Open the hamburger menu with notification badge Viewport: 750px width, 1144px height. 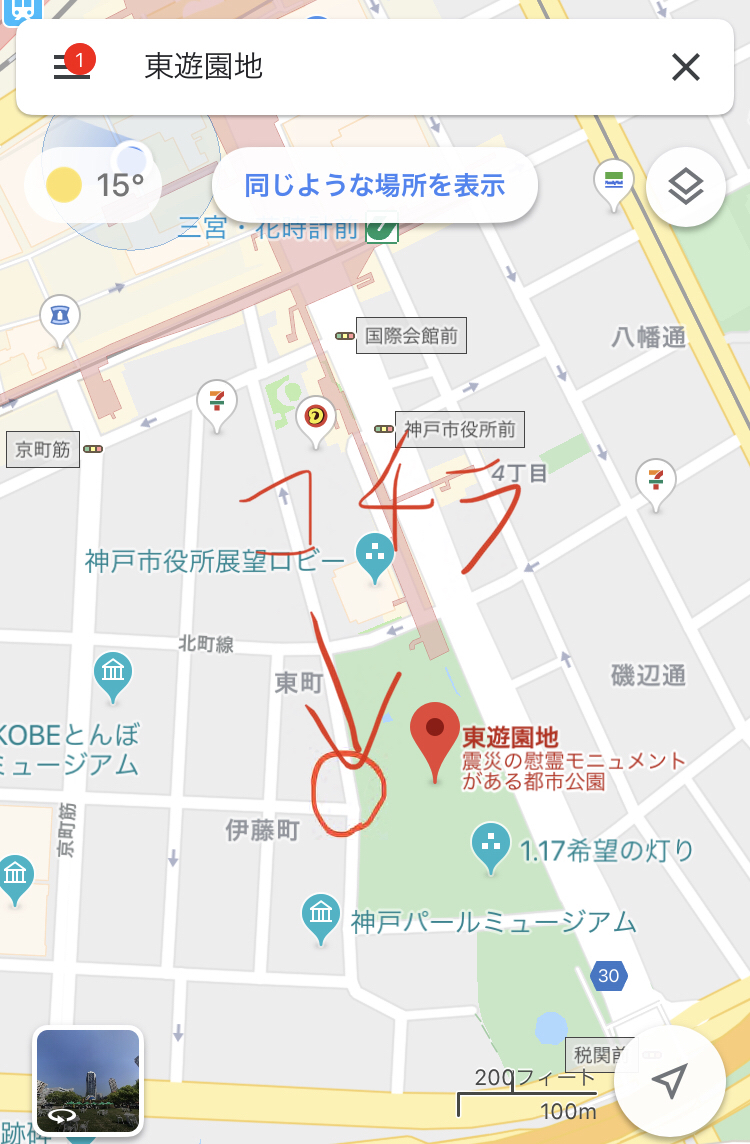pos(73,66)
